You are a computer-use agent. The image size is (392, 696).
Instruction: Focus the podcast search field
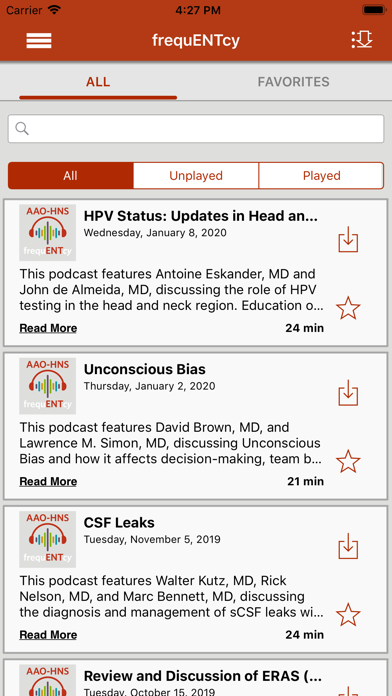(x=196, y=129)
